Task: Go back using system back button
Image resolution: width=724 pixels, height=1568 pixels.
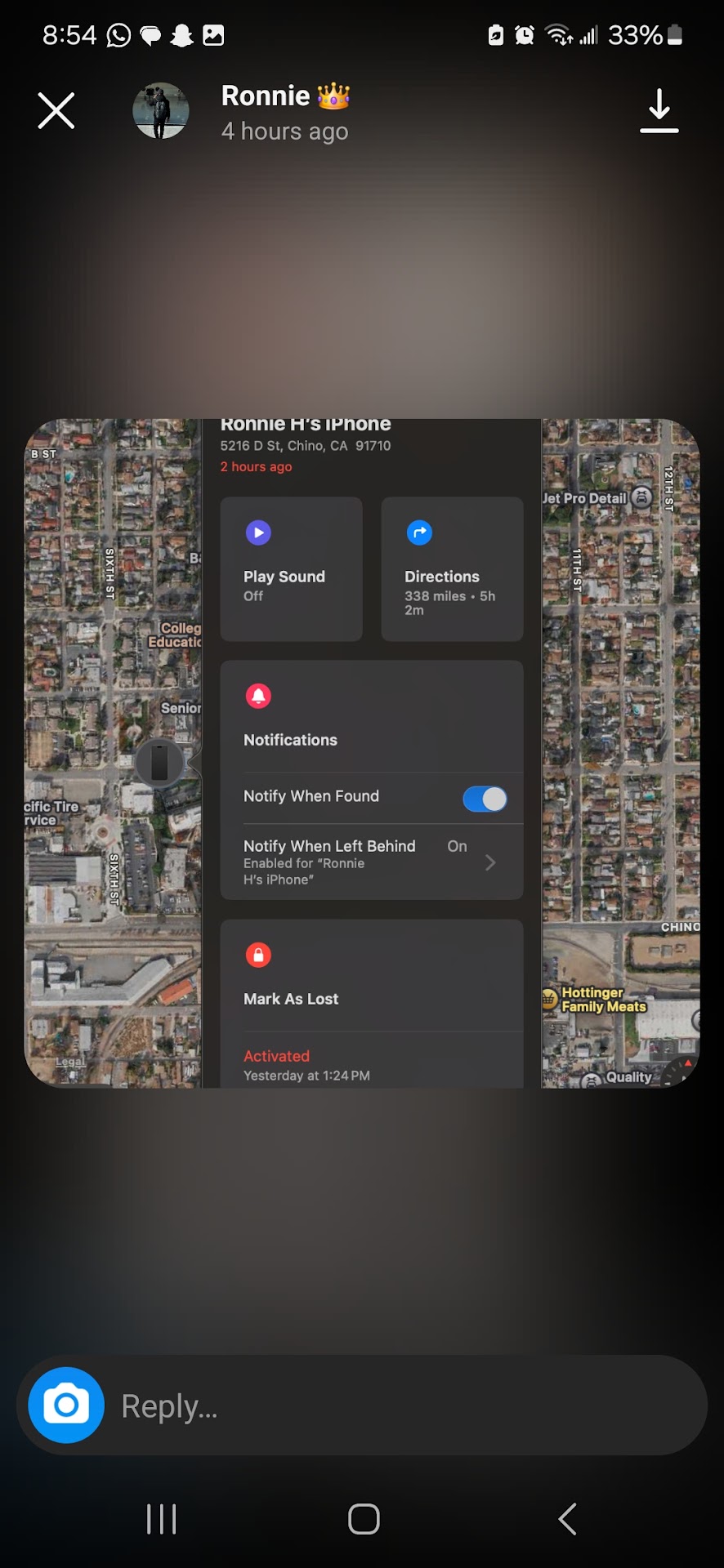Action: (x=567, y=1519)
